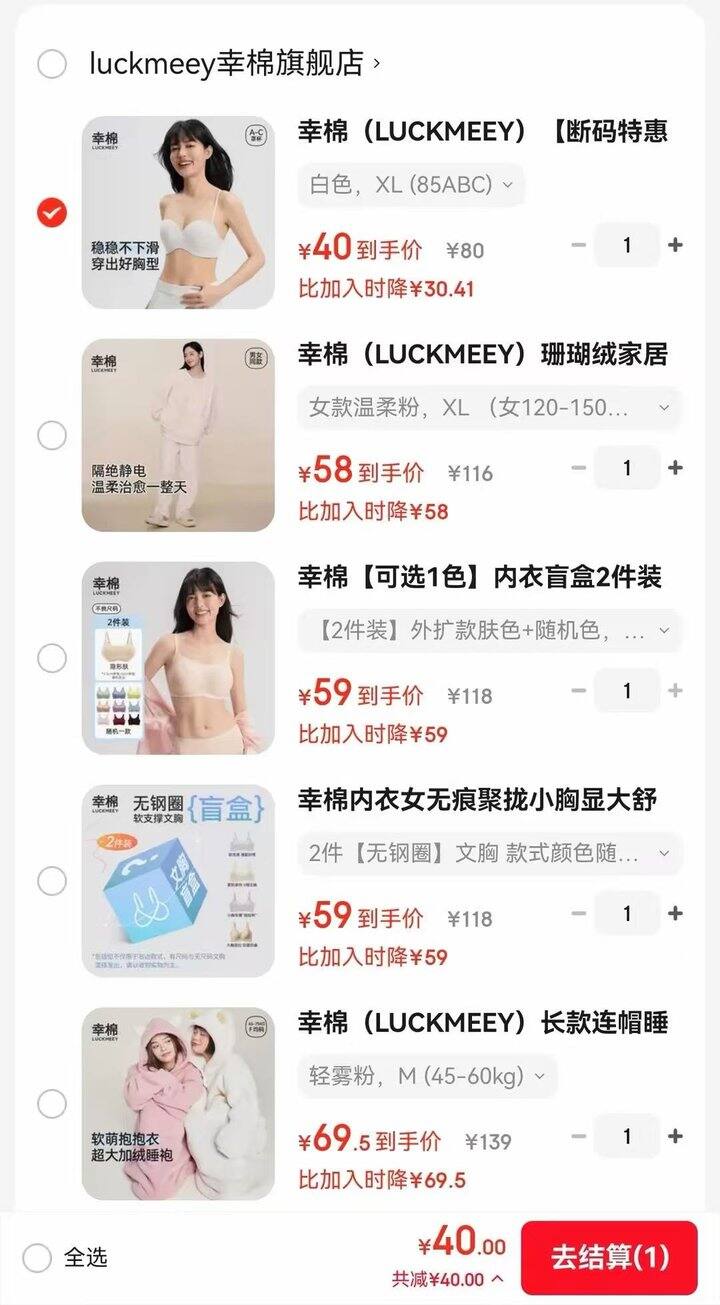Select the 珊瑚绒家居 pajamas item
The width and height of the screenshot is (720, 1305).
(x=52, y=436)
